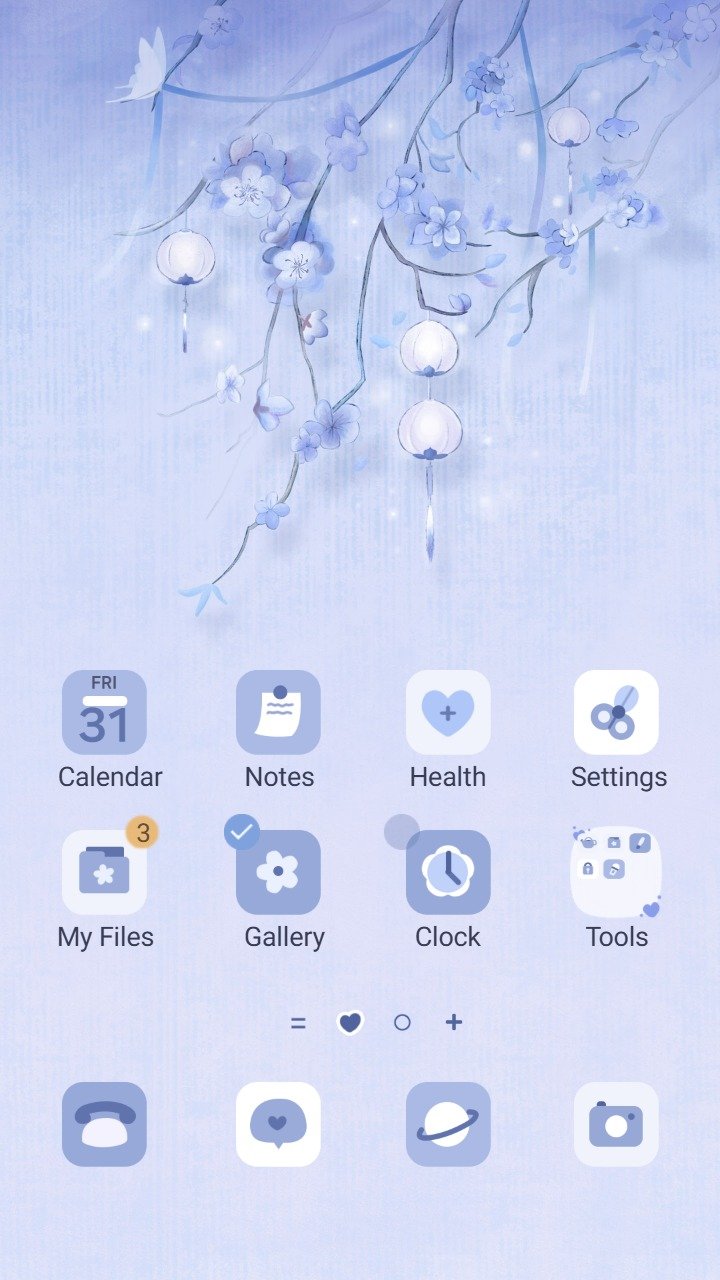The image size is (720, 1280).
Task: Open the Health app
Action: click(x=448, y=712)
